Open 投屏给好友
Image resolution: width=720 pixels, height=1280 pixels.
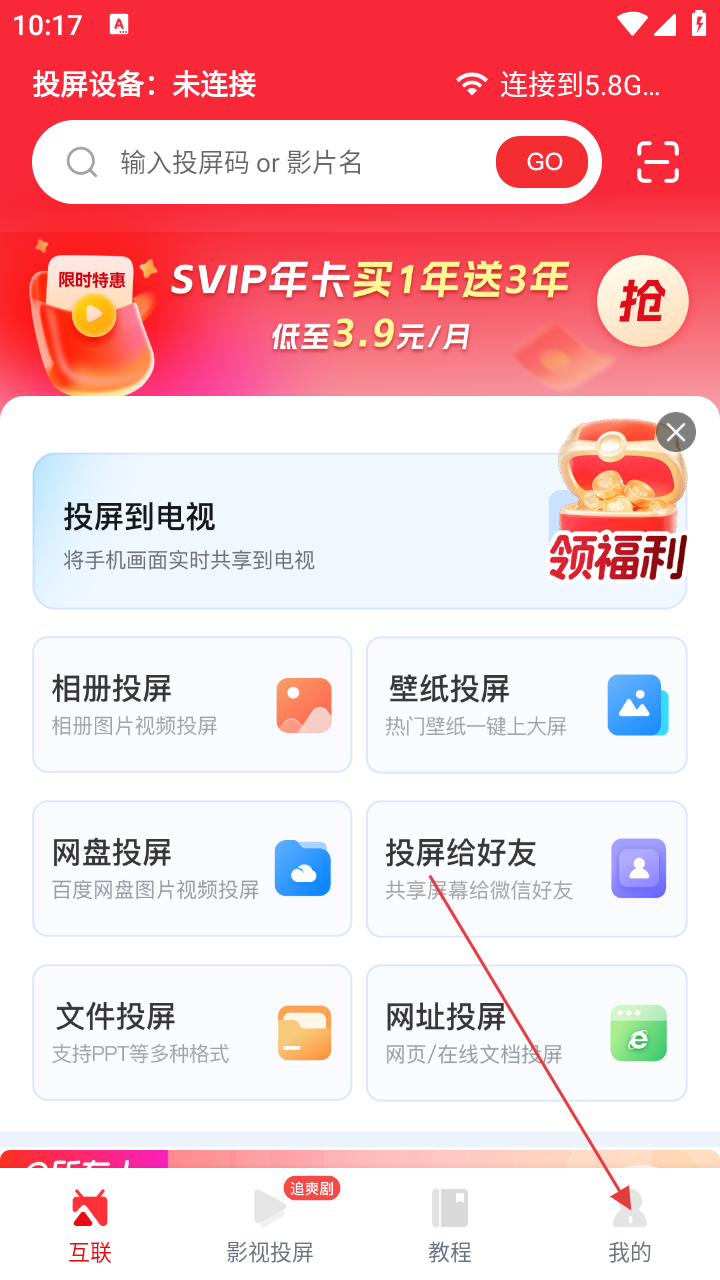pos(526,869)
